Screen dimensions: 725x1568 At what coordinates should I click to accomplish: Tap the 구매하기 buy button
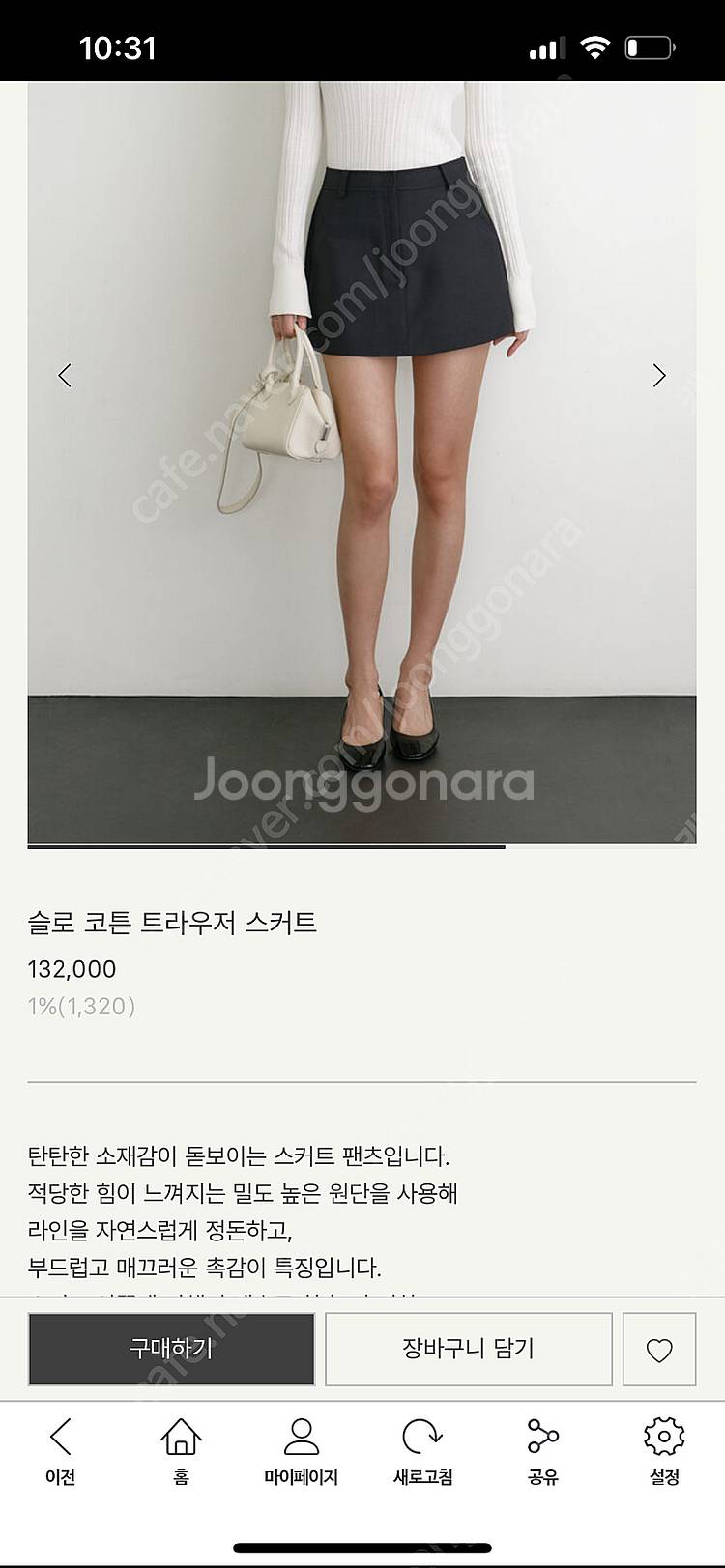[x=171, y=1349]
